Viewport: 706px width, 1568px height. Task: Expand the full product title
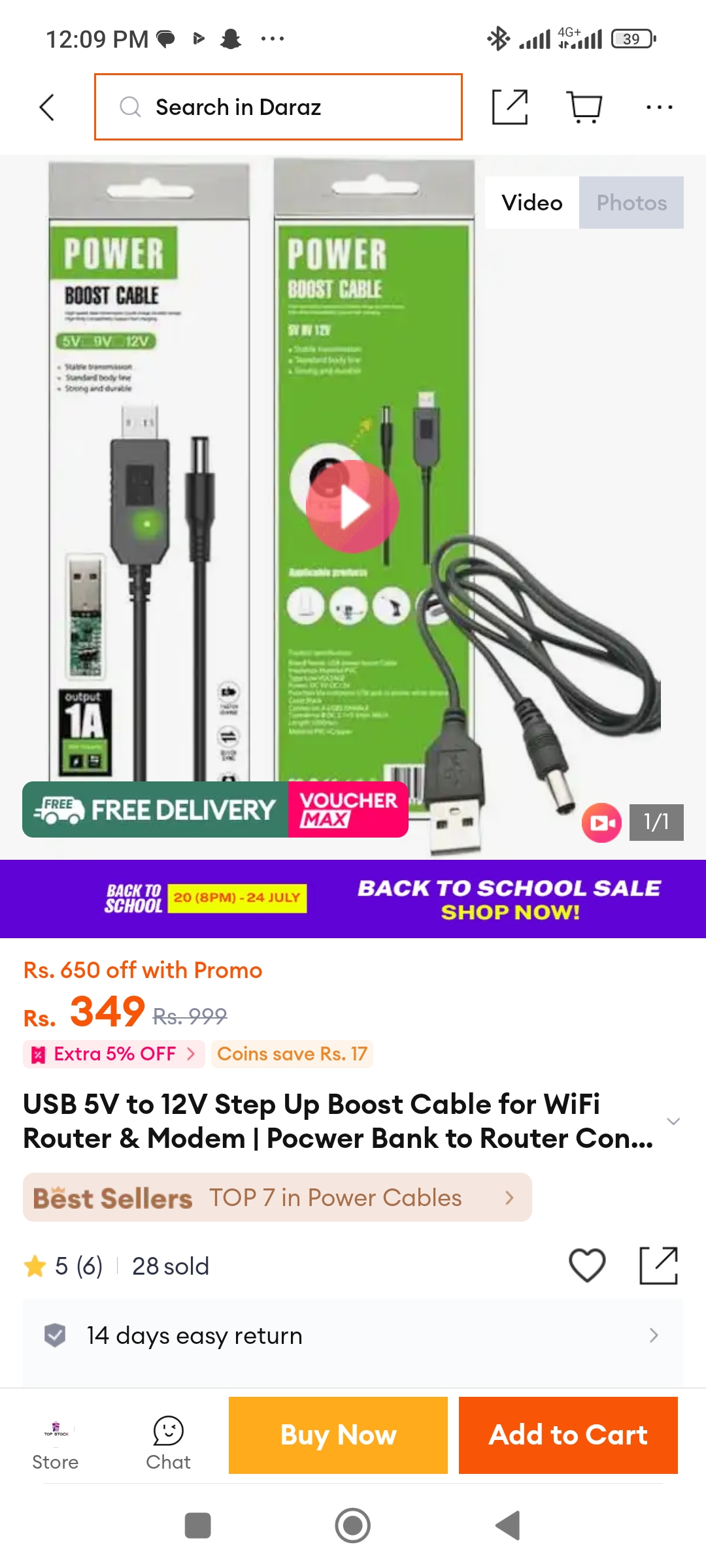(x=673, y=1121)
